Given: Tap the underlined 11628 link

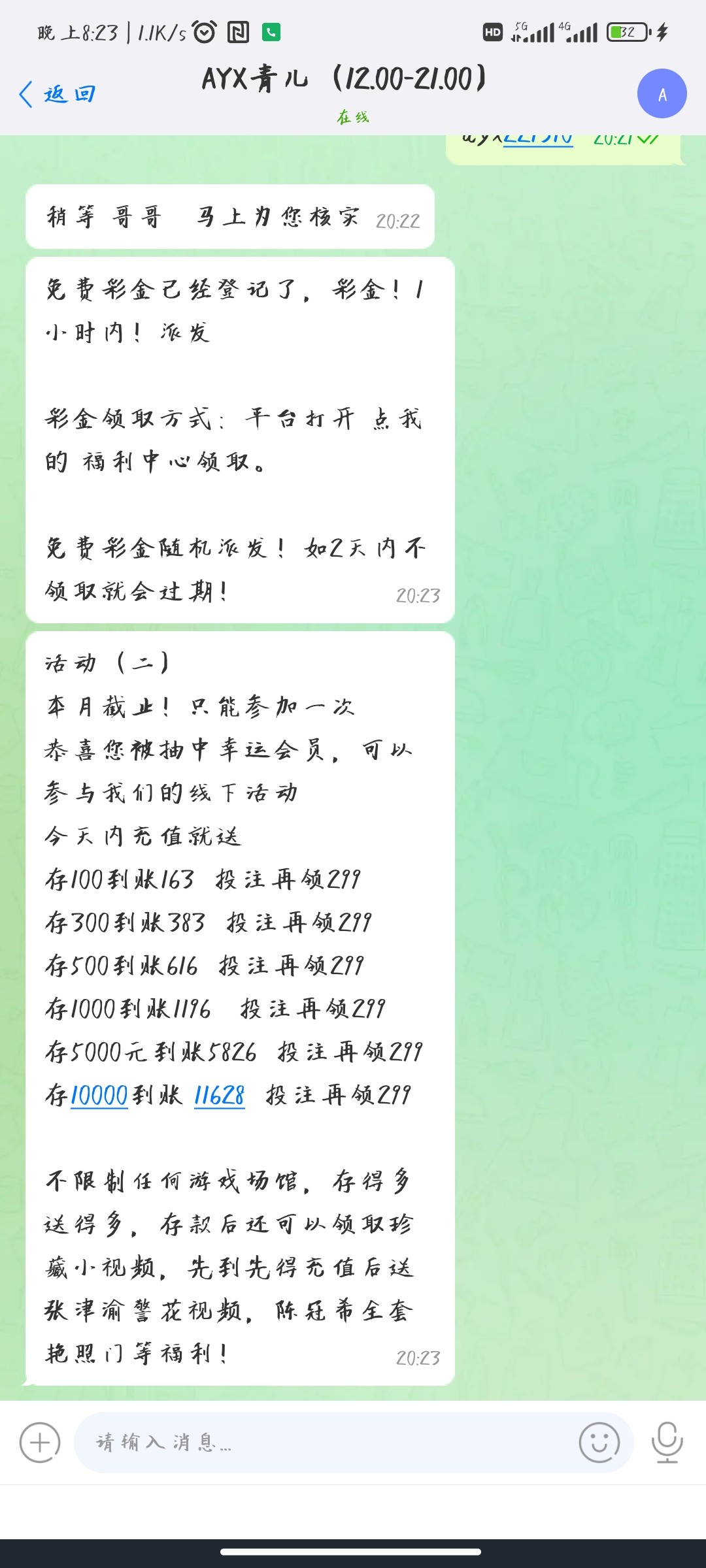Looking at the screenshot, I should [x=220, y=1096].
